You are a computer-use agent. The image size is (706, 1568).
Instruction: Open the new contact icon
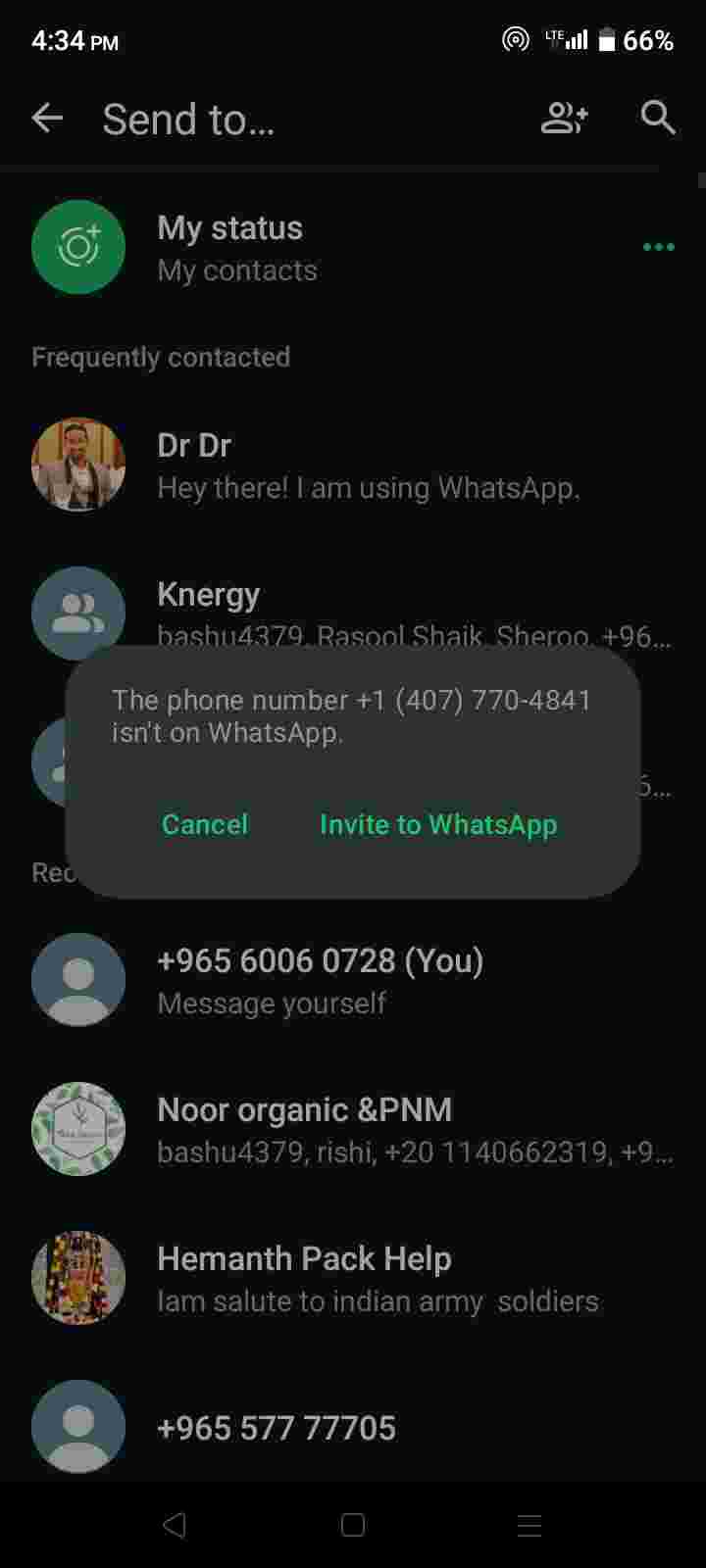click(564, 119)
